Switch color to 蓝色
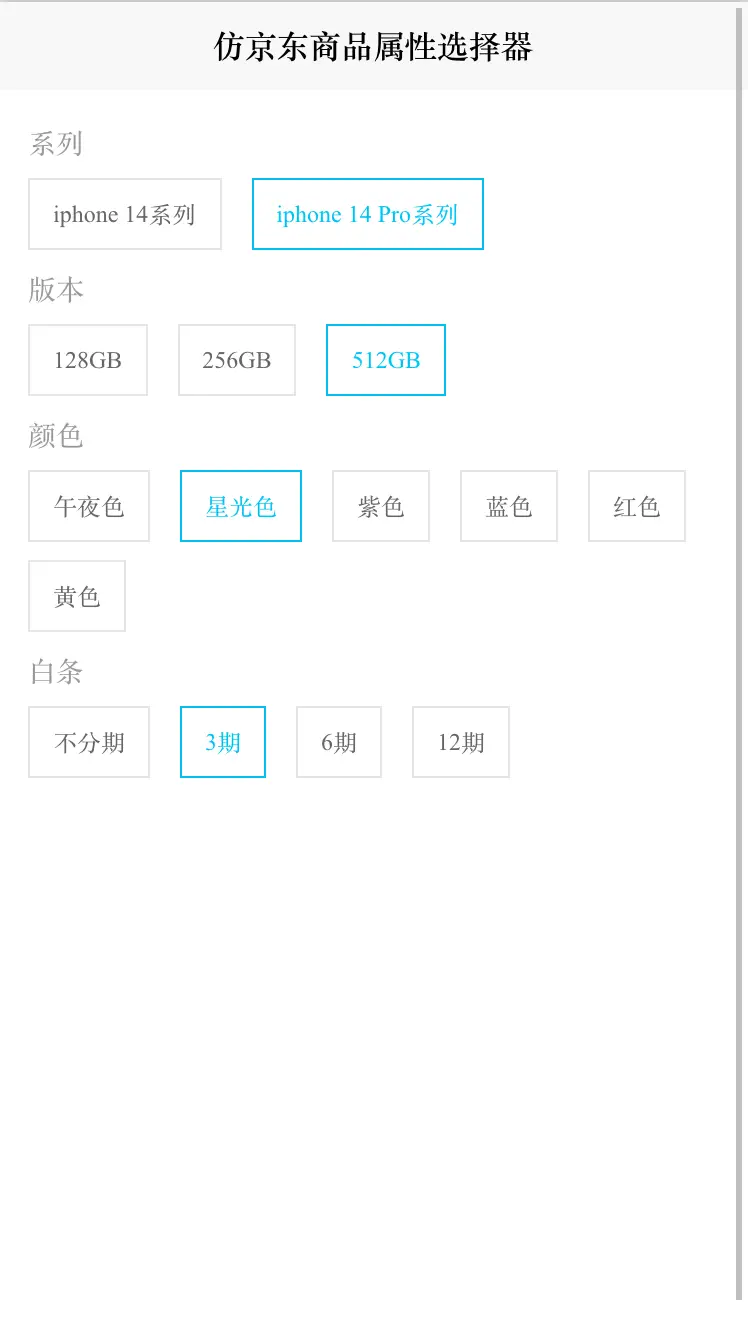 (x=509, y=506)
